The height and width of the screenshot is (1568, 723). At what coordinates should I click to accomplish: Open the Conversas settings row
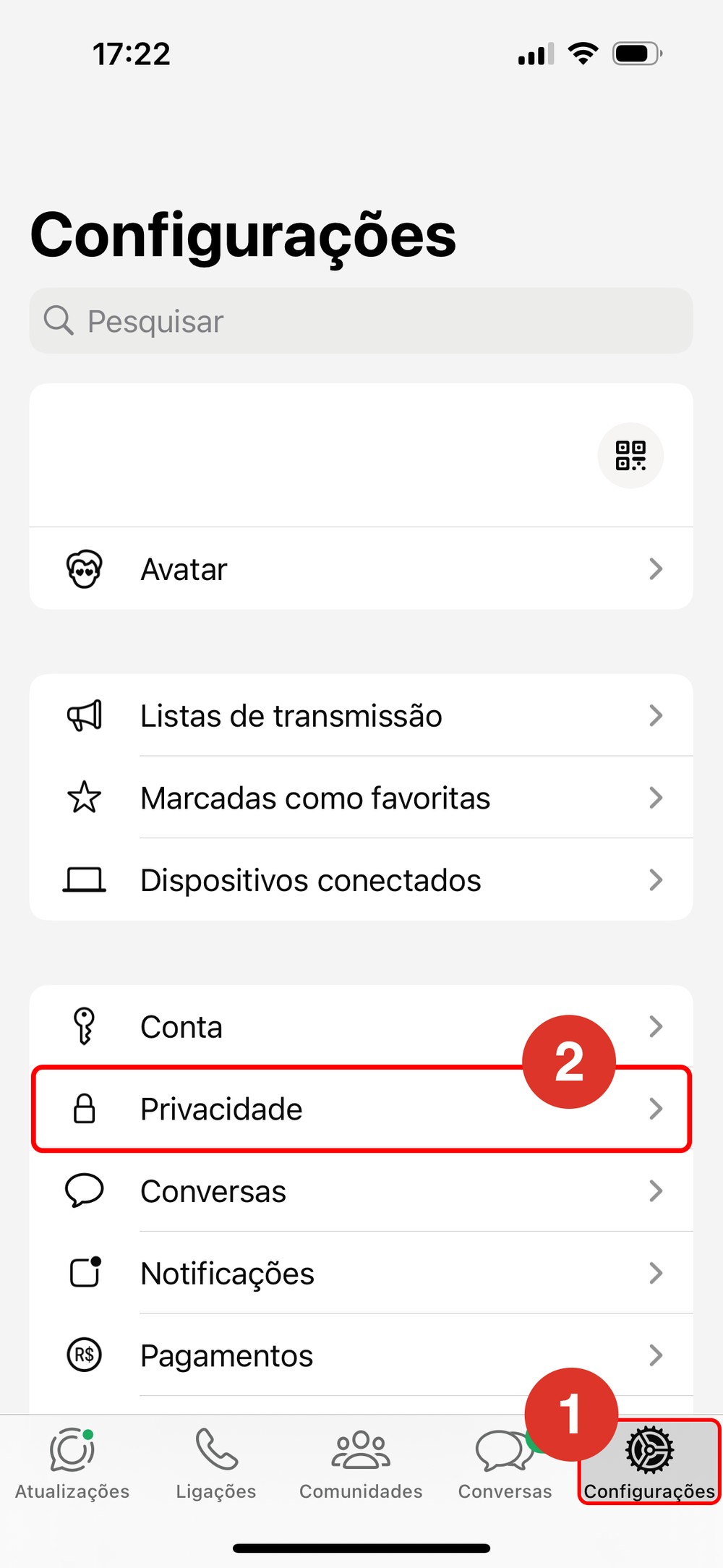360,1191
